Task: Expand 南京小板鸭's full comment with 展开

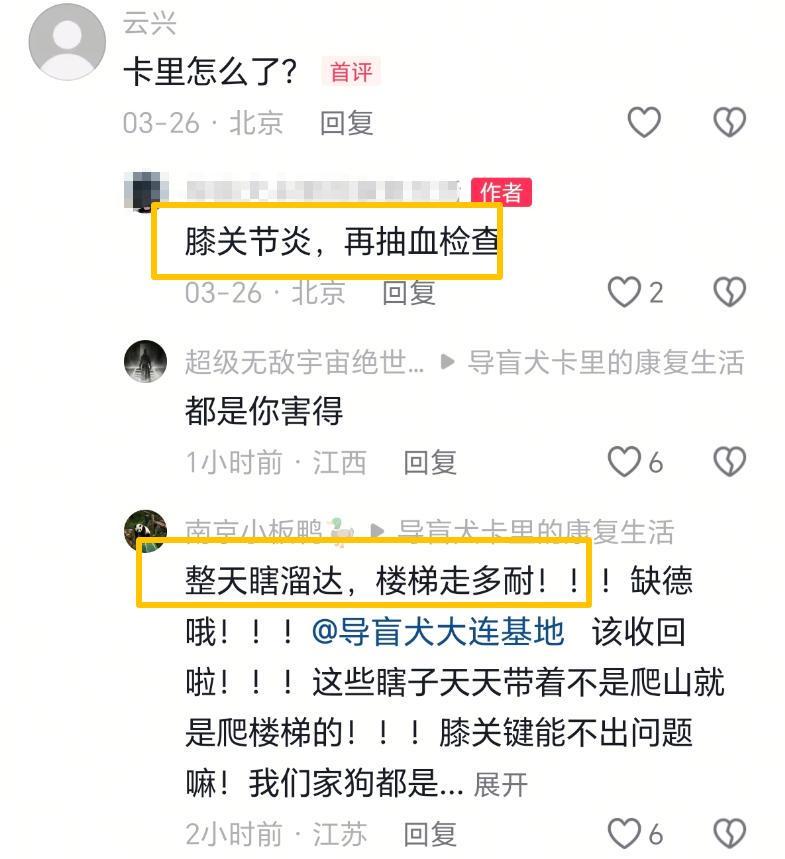Action: (x=500, y=785)
